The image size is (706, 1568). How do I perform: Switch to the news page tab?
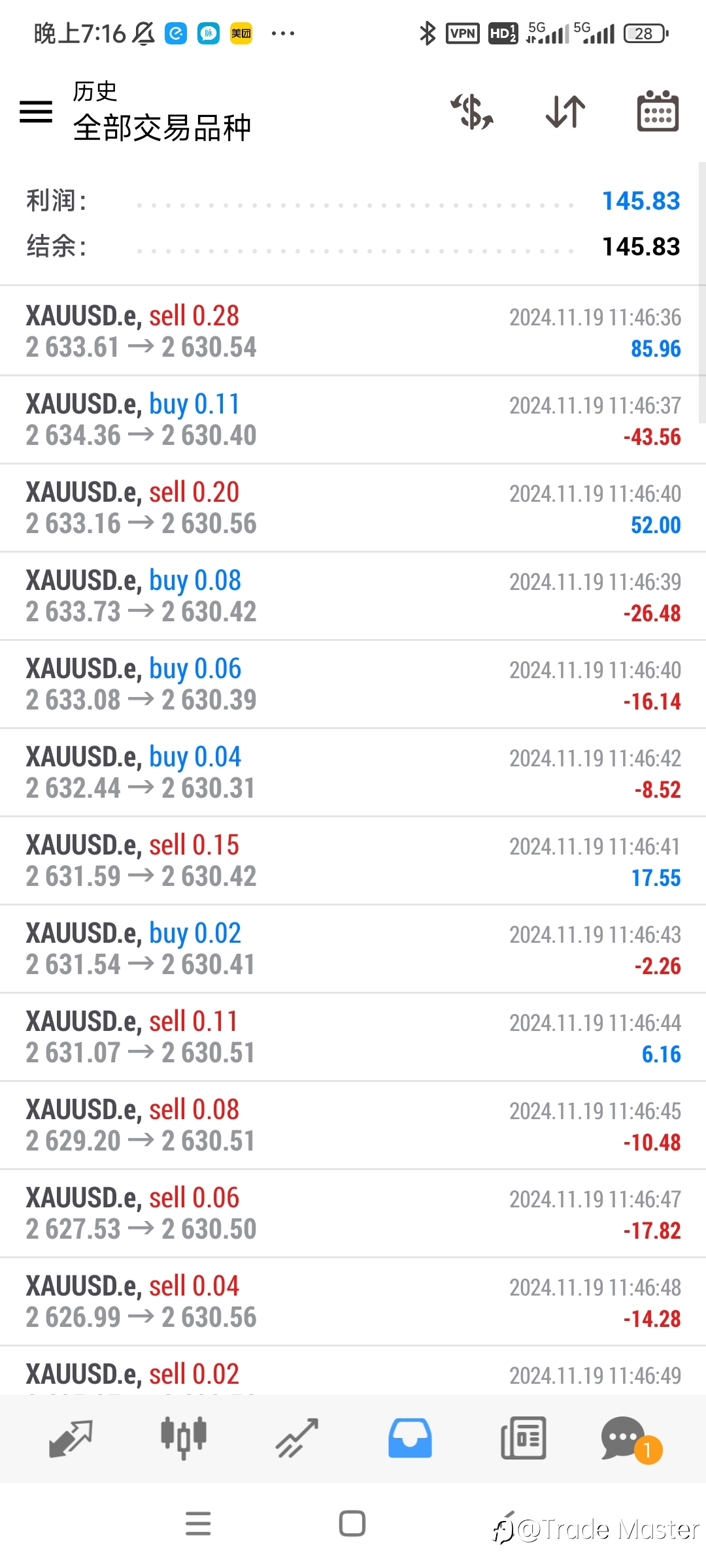pos(523,1439)
